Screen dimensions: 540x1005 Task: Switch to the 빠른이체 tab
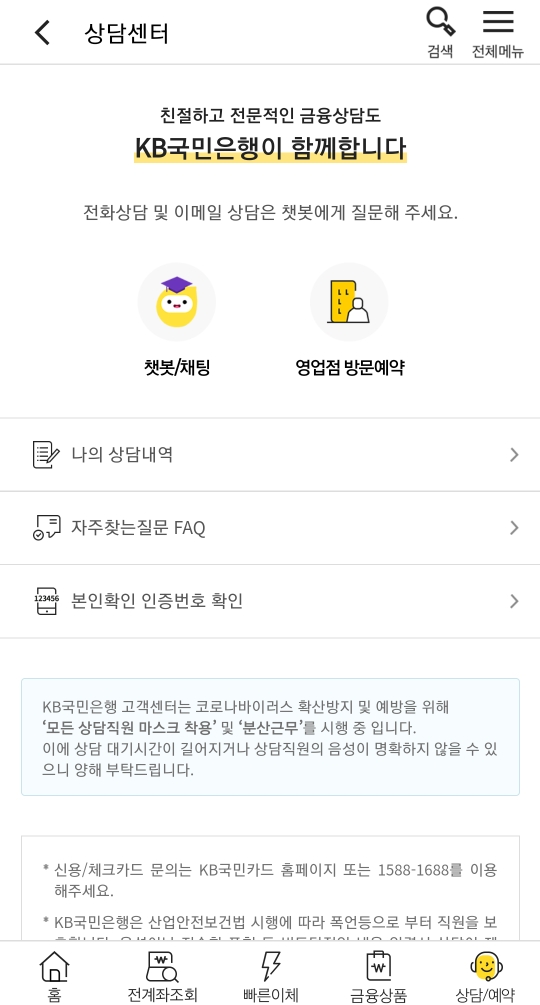point(270,974)
